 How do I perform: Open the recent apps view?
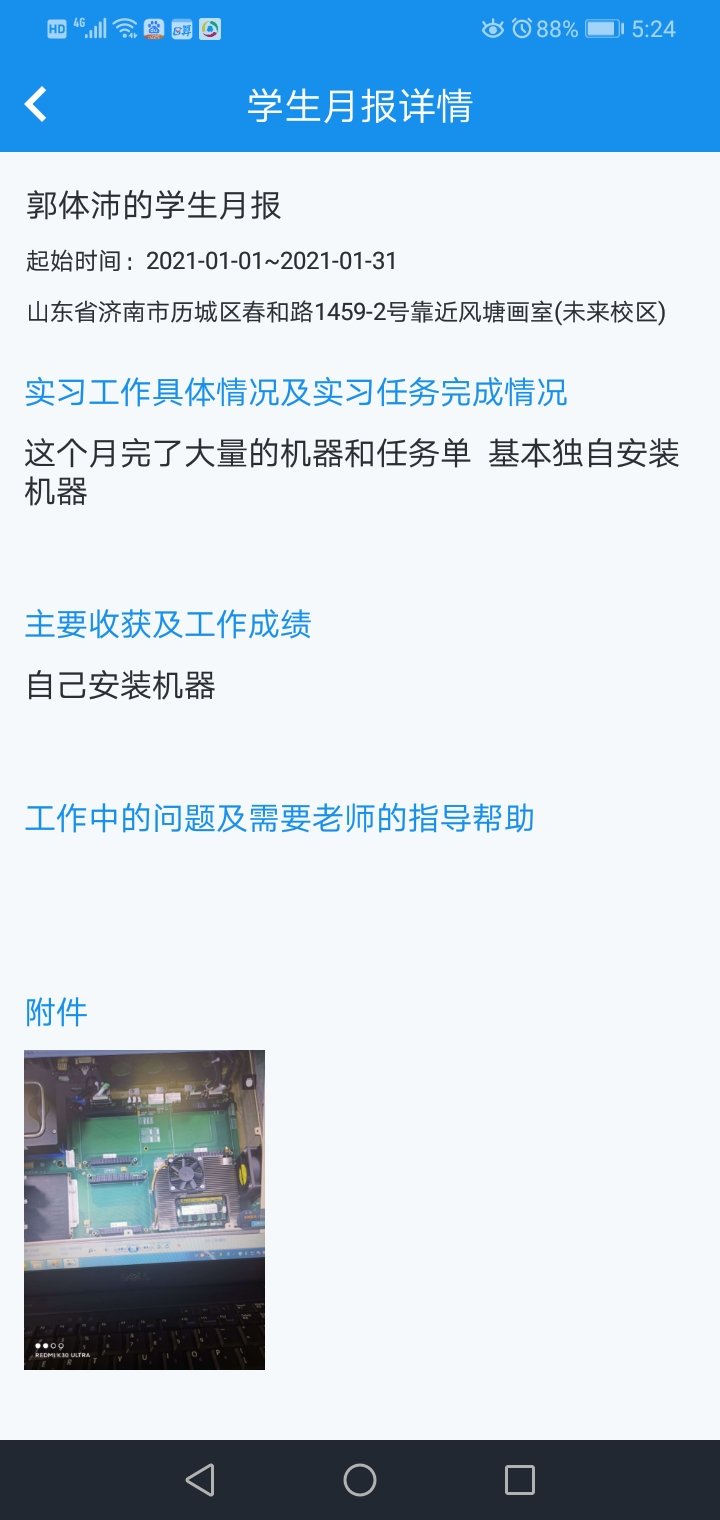[519, 1480]
